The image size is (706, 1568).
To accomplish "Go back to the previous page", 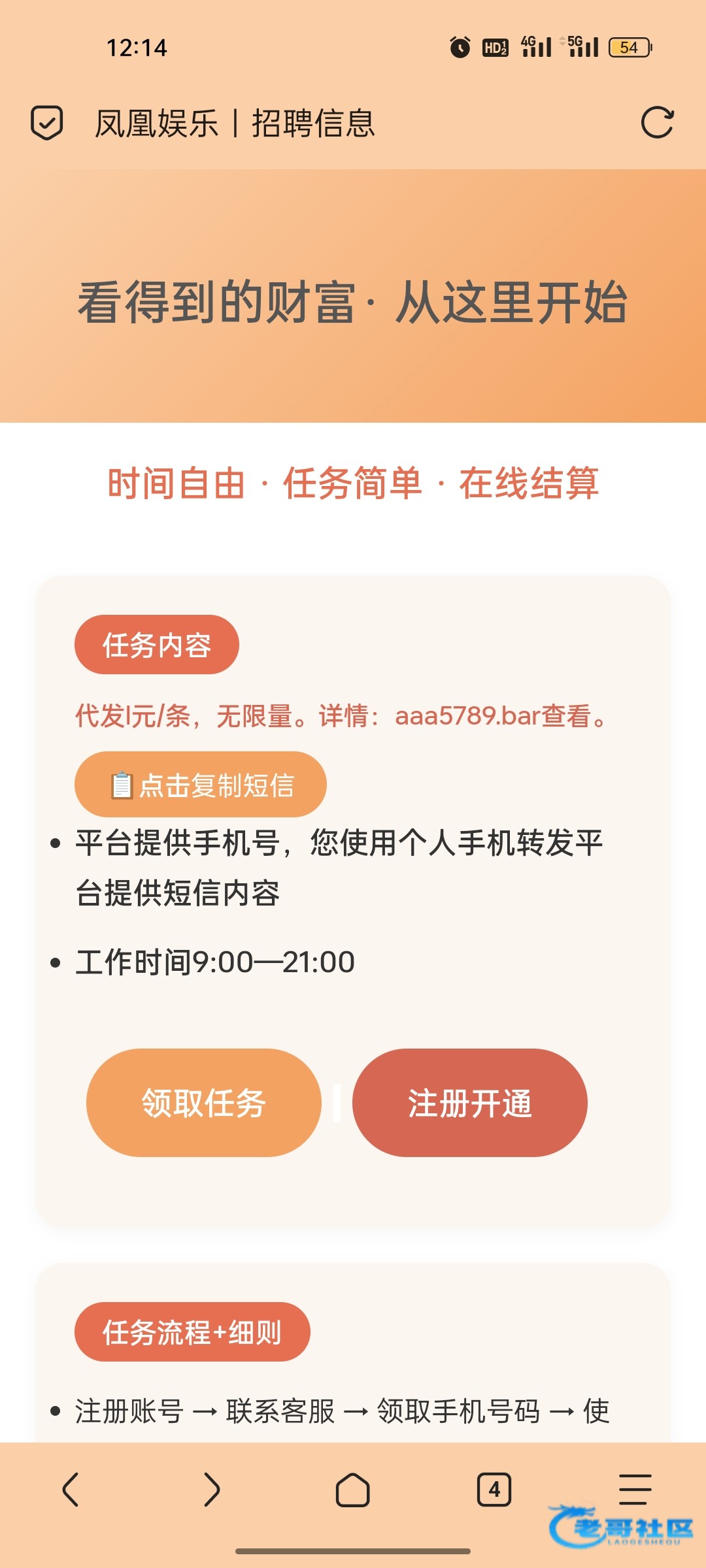I will point(71,1490).
